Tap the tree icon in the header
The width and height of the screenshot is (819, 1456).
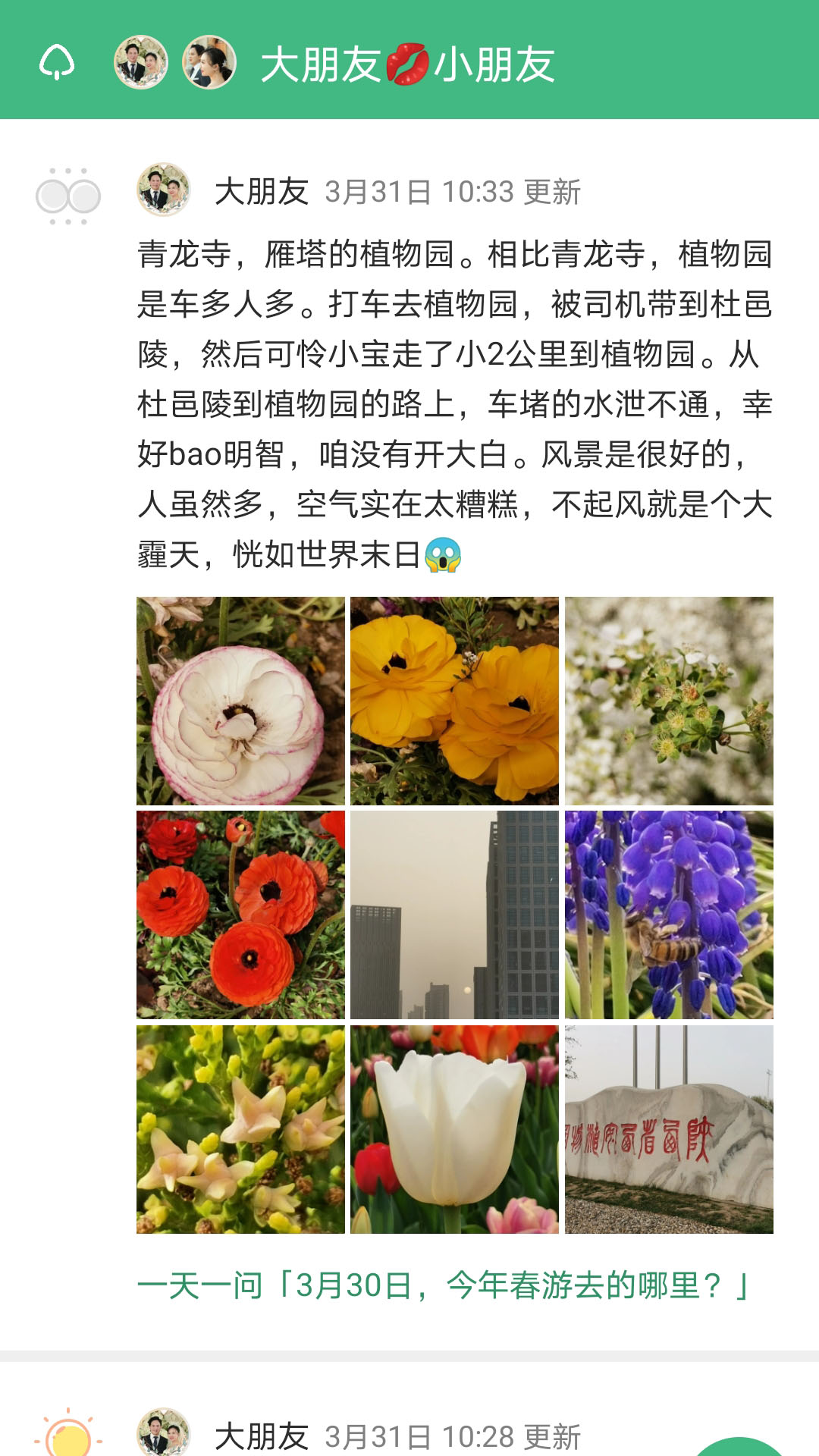57,62
